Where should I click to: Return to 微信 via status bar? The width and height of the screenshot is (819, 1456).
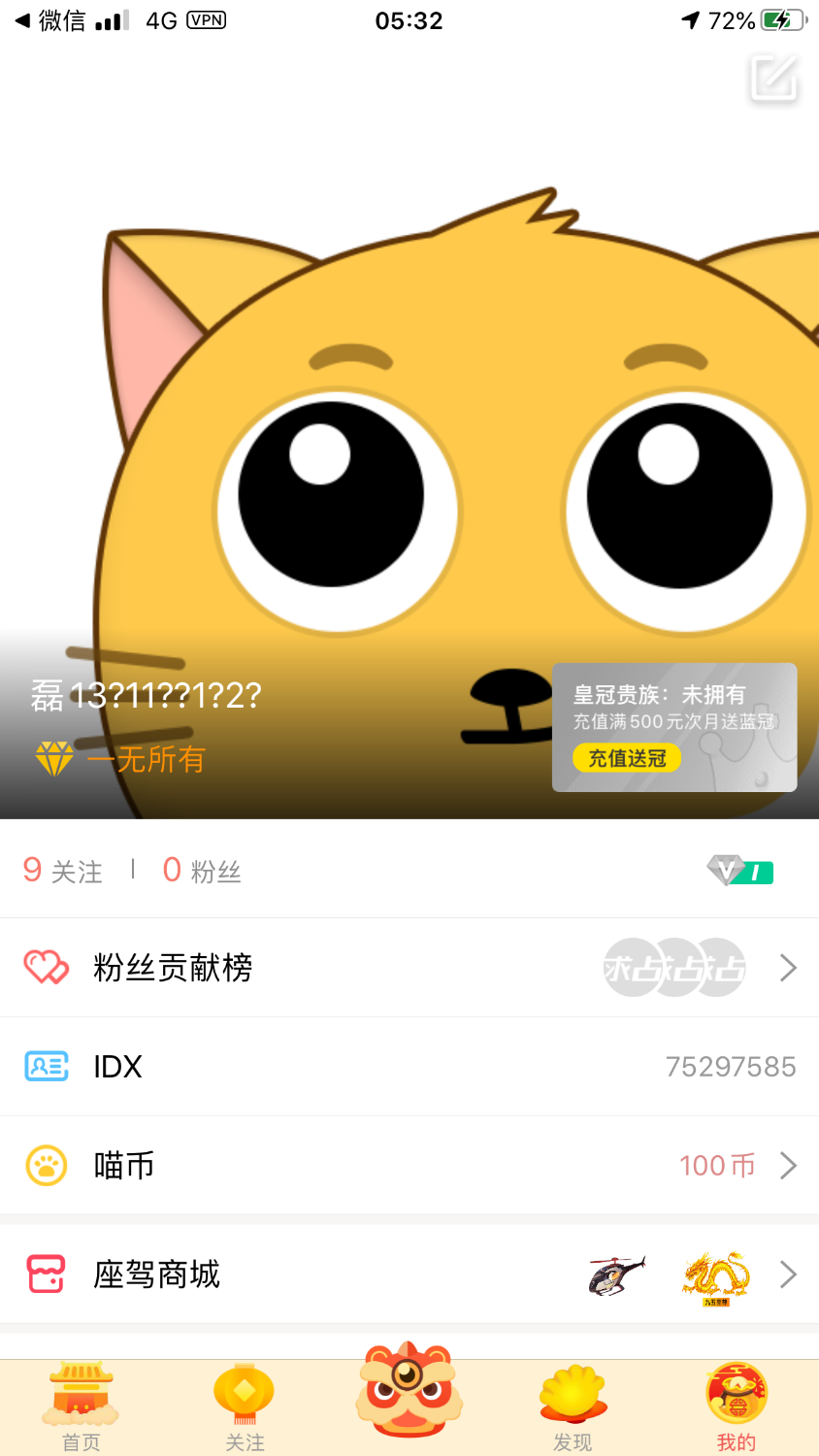(x=50, y=20)
